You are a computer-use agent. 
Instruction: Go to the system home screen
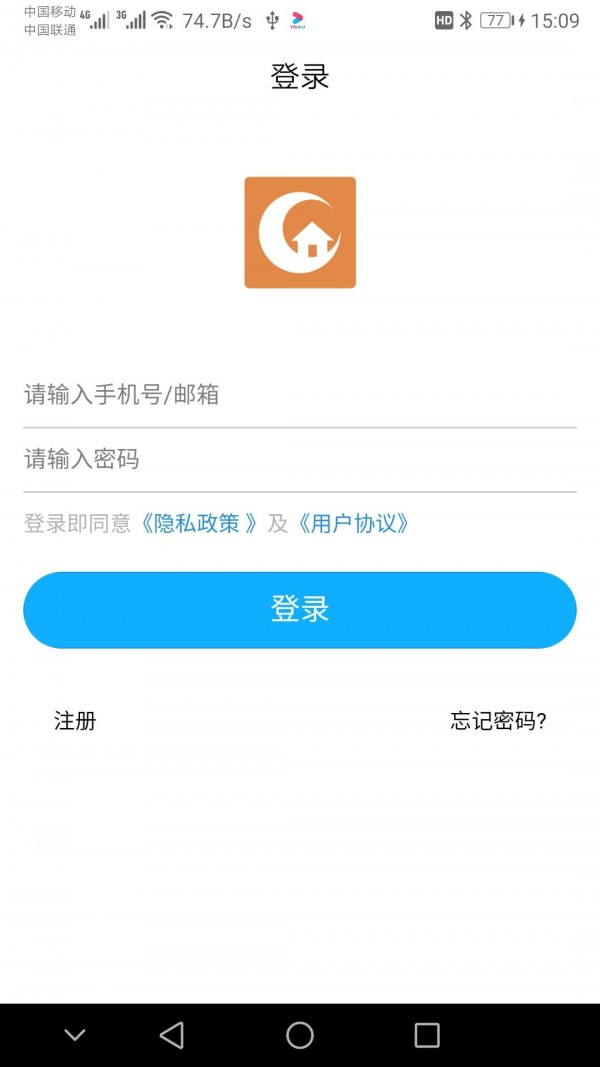300,1035
